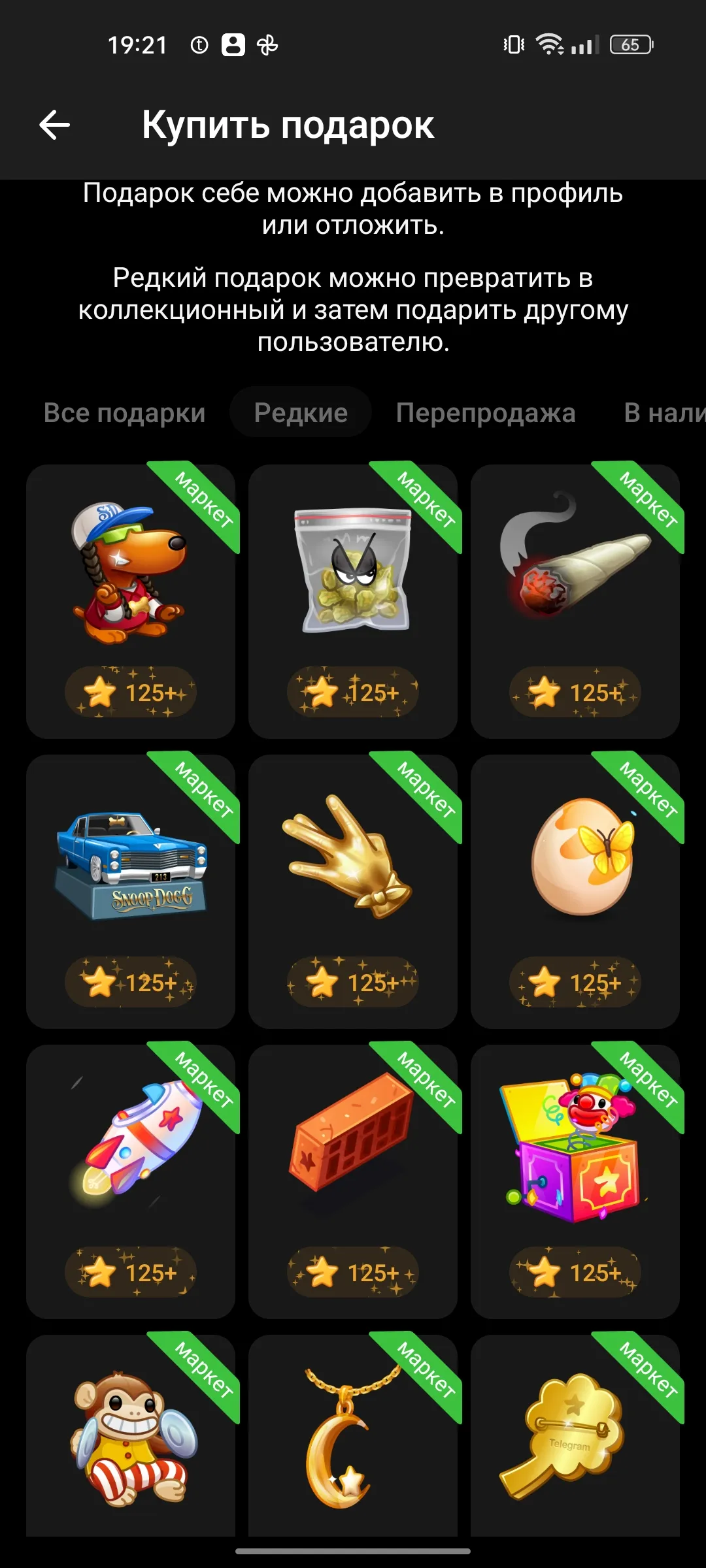Switch to the Все подарки tab
This screenshot has width=706, height=1568.
coord(124,413)
